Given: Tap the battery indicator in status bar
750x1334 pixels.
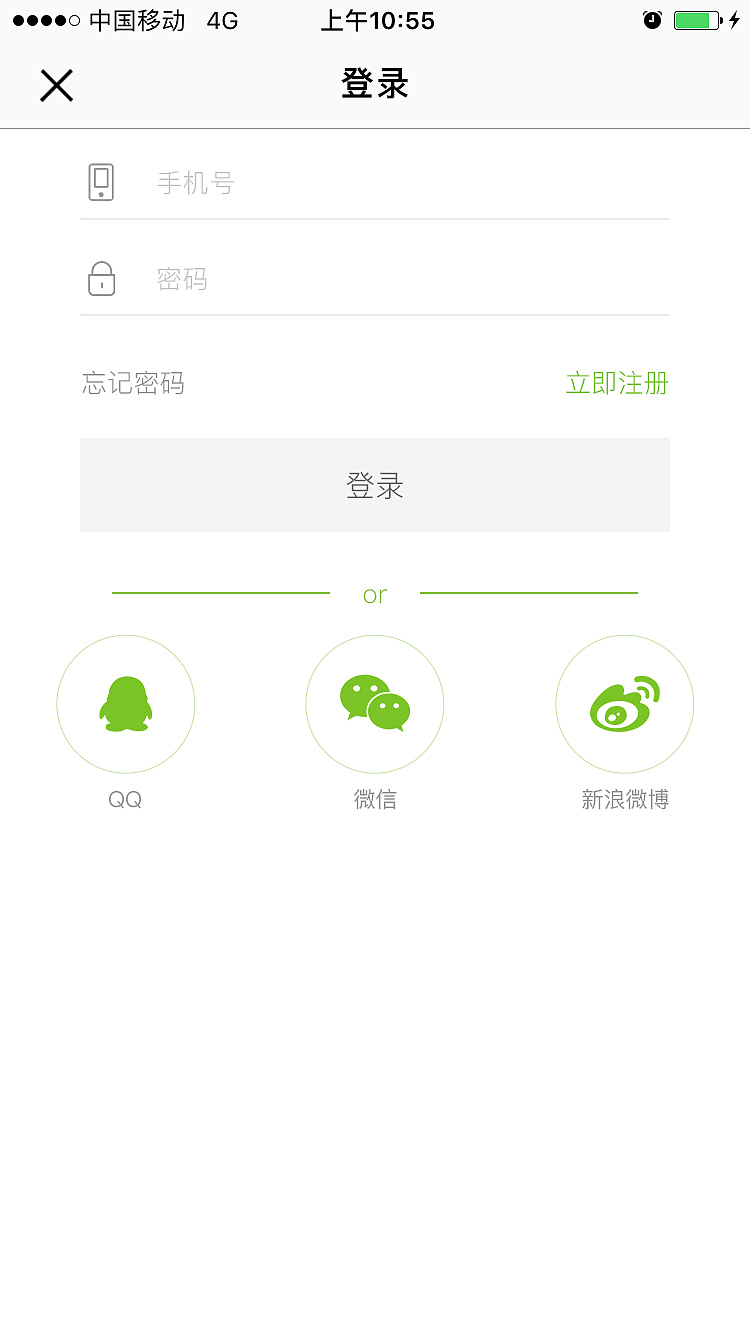Looking at the screenshot, I should [694, 18].
